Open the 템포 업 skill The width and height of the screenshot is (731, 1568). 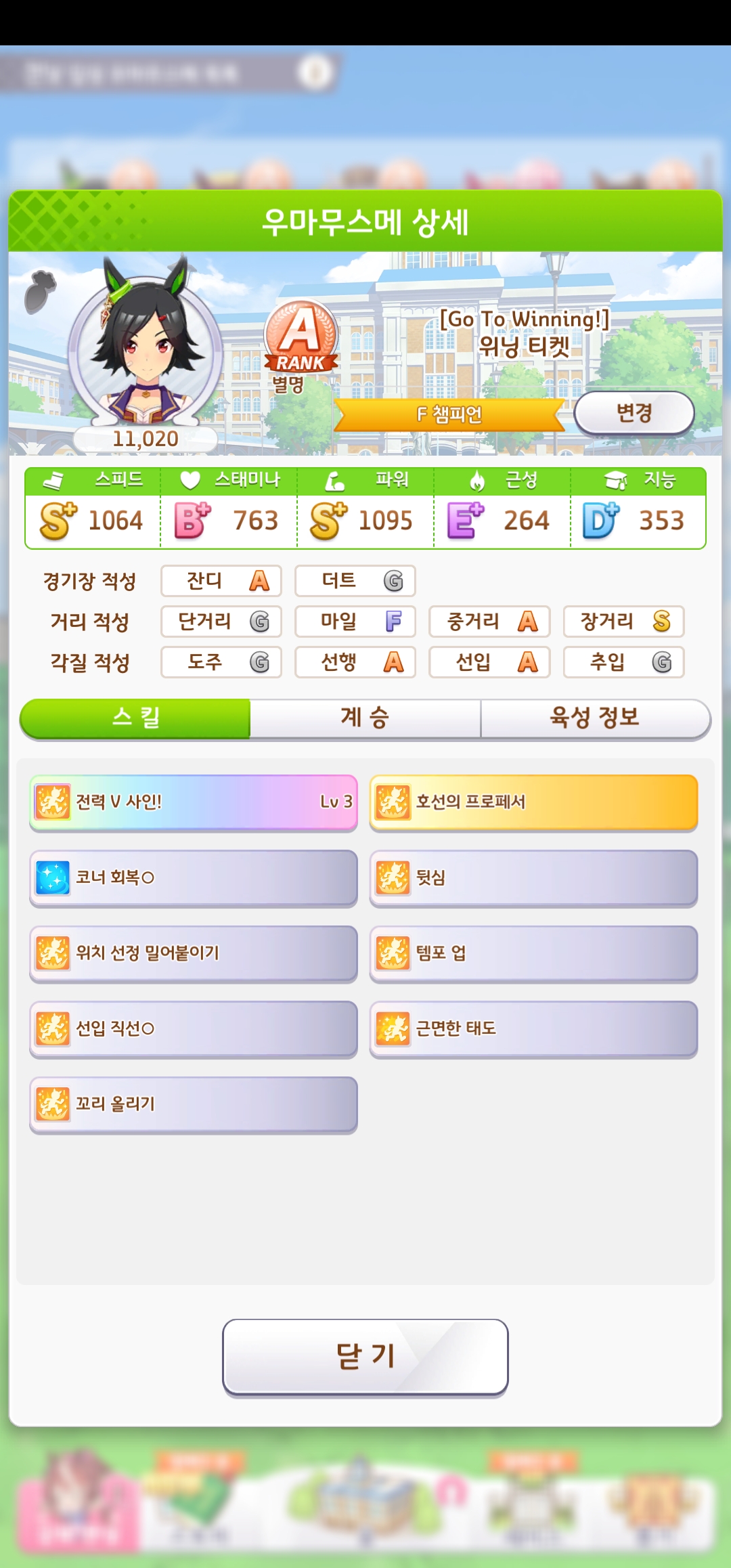(533, 953)
